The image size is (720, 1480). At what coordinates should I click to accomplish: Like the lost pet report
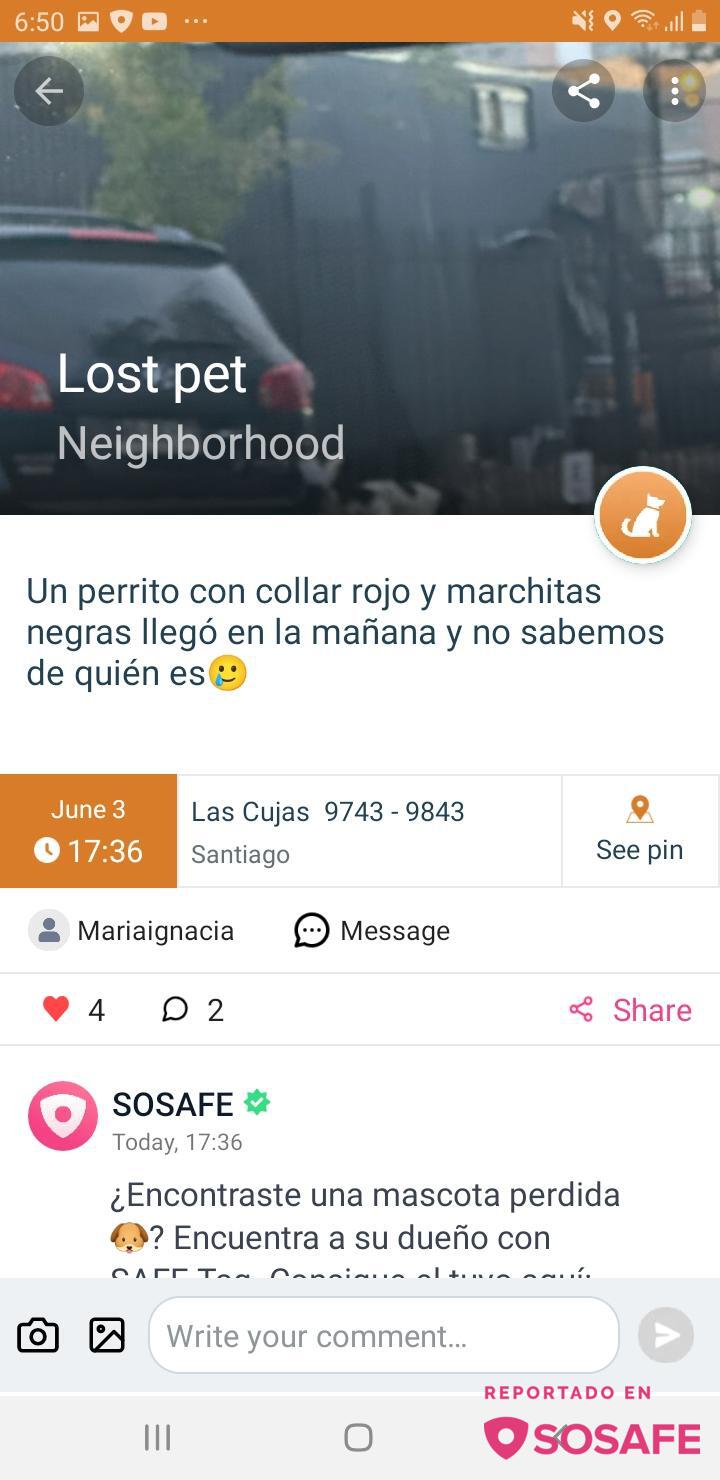[57, 1010]
